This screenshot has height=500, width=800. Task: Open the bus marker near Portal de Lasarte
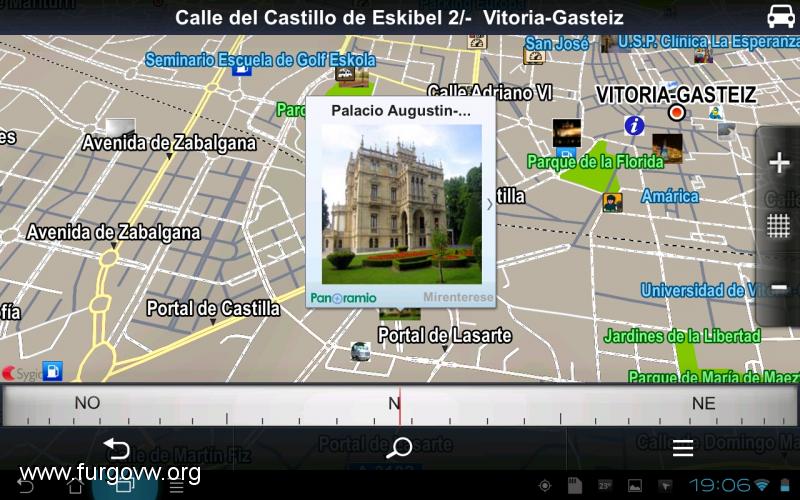(x=361, y=351)
